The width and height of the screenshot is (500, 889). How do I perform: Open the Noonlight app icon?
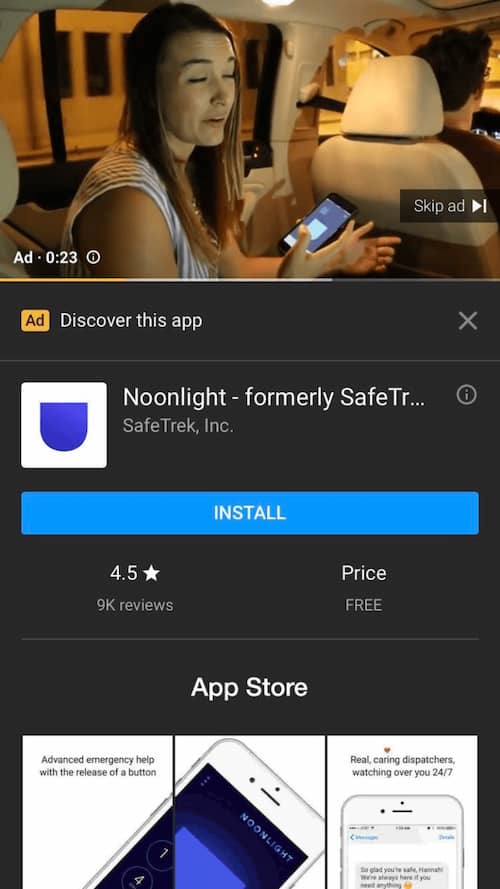tap(64, 425)
